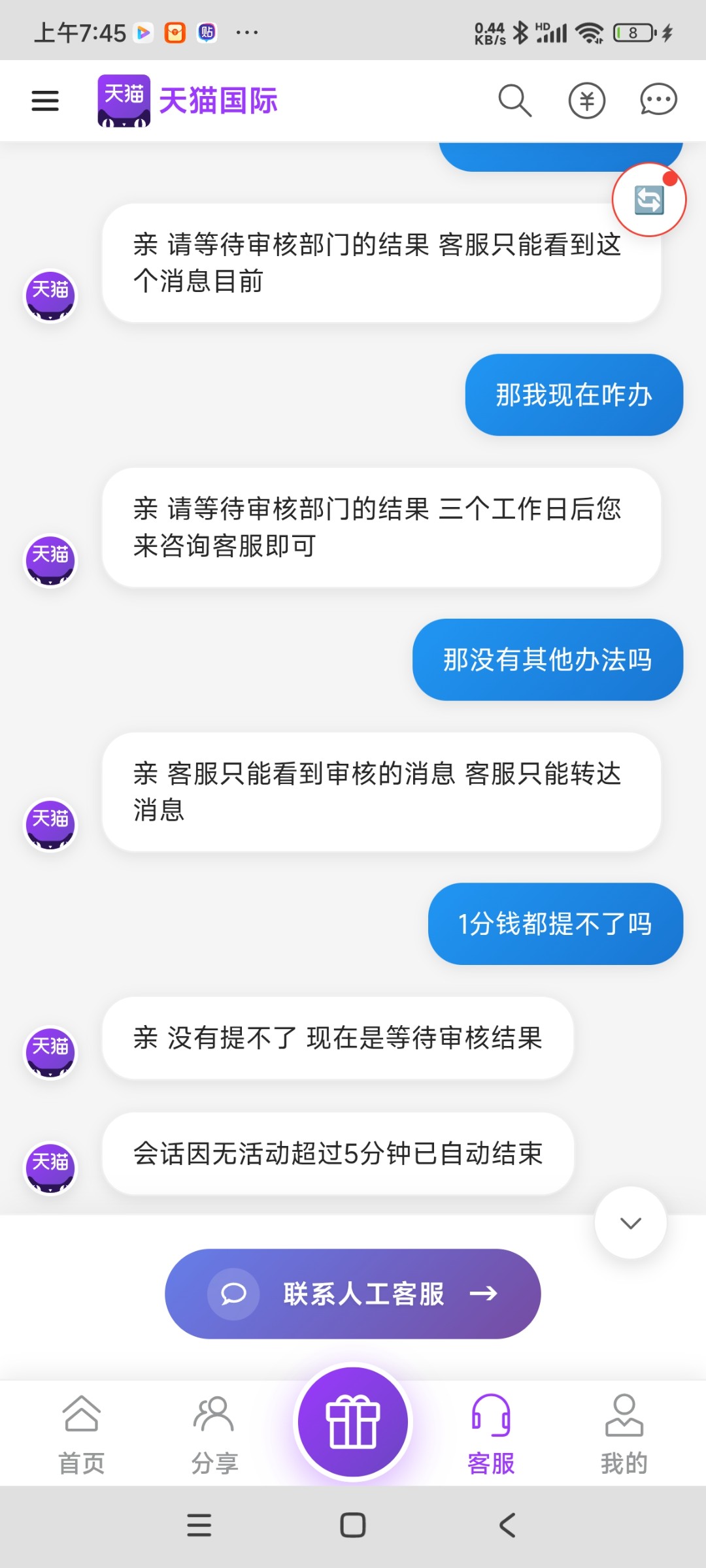Switch to the 首页 tab

(82, 1435)
